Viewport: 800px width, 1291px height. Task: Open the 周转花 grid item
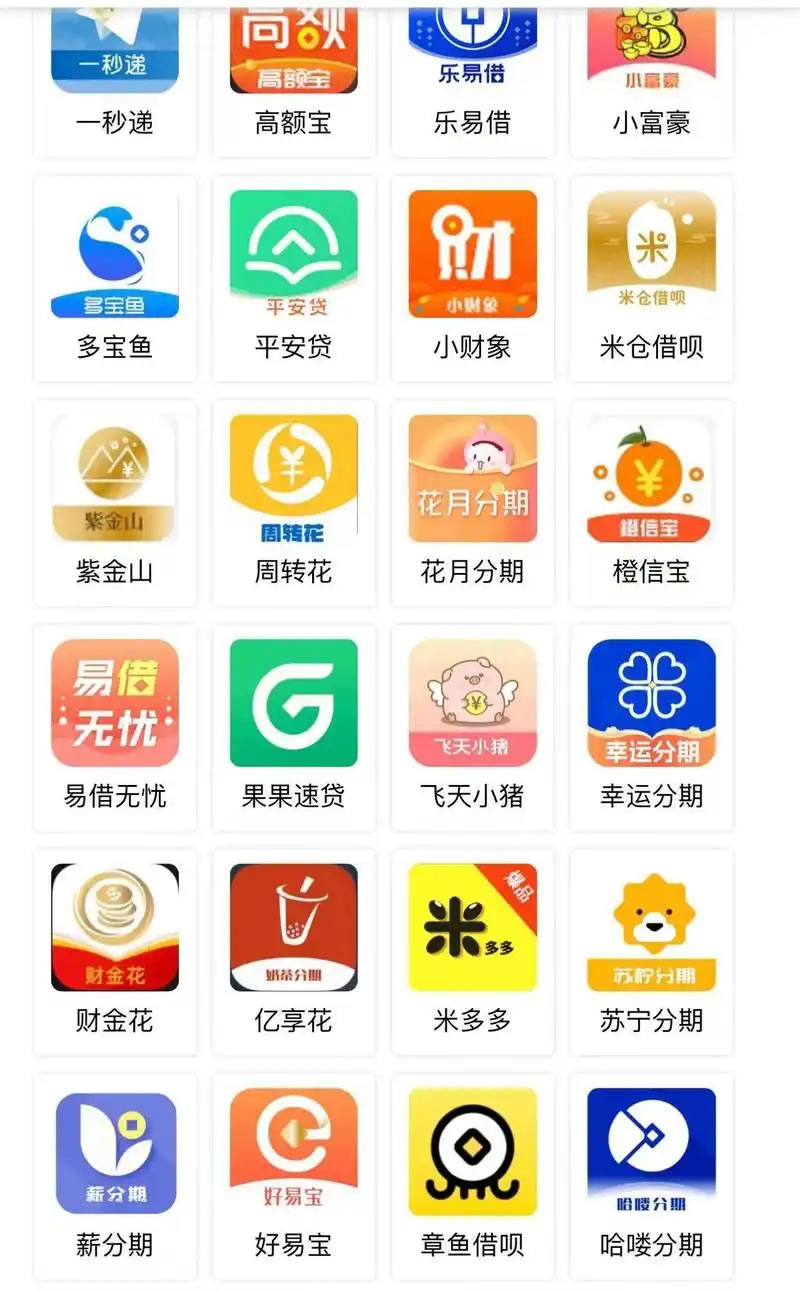294,479
